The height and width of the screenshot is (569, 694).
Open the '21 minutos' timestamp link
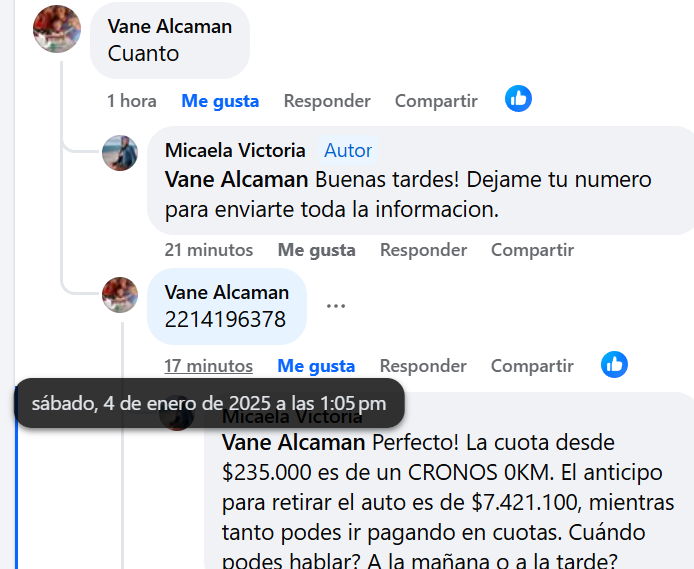(209, 250)
